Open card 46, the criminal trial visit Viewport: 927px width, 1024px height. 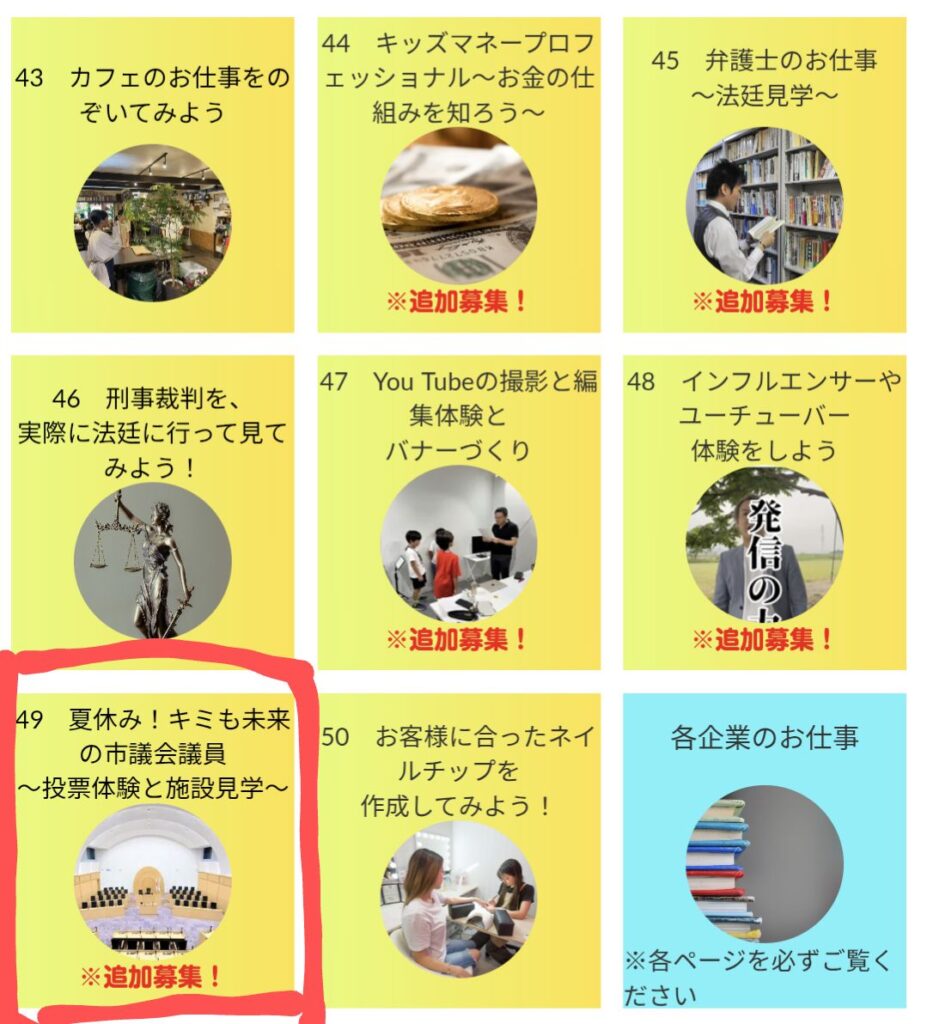(x=152, y=510)
